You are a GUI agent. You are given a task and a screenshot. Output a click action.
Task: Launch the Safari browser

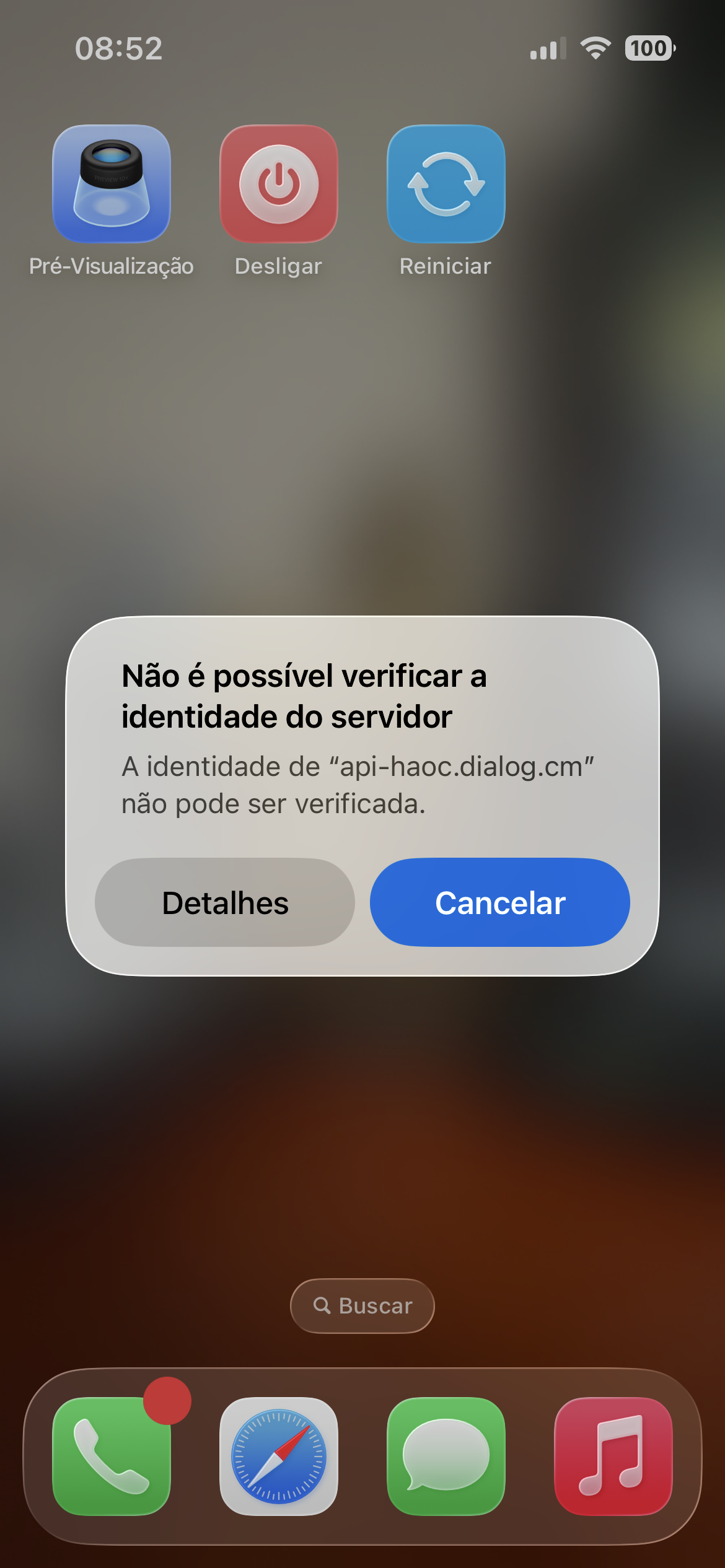pos(279,1456)
